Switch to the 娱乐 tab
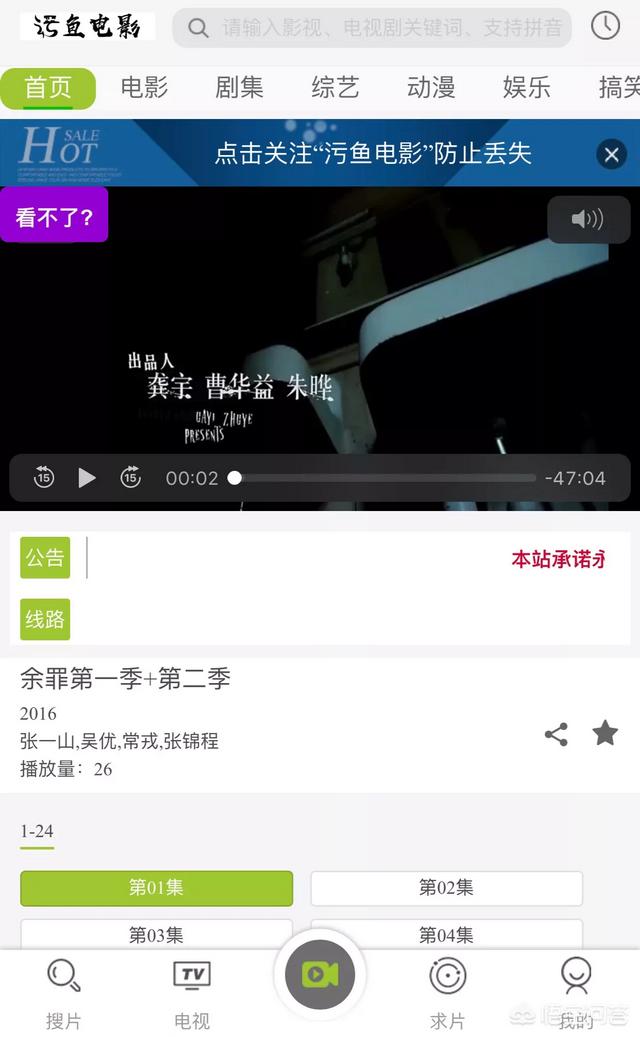 pos(527,88)
